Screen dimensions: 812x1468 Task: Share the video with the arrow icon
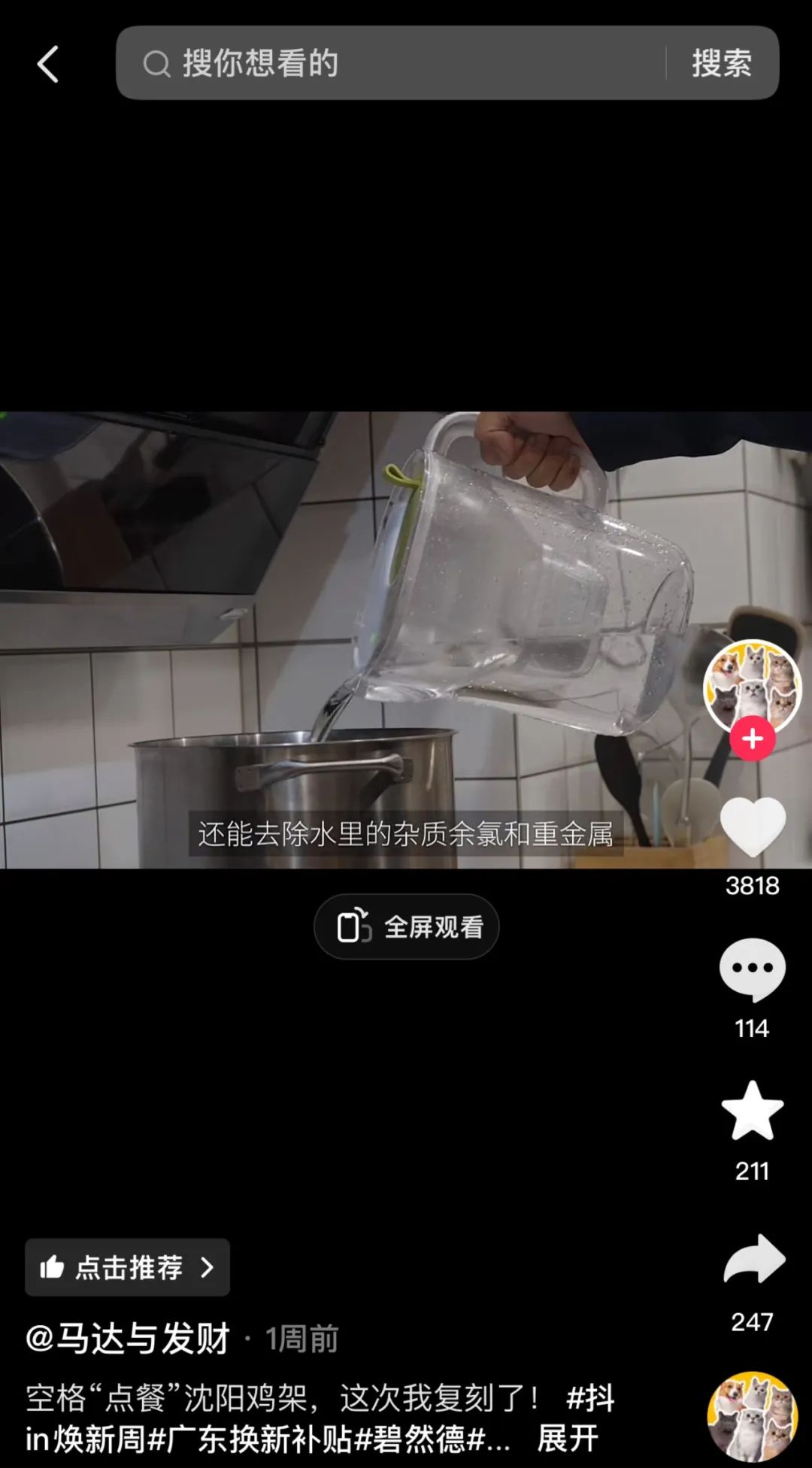(x=753, y=1259)
